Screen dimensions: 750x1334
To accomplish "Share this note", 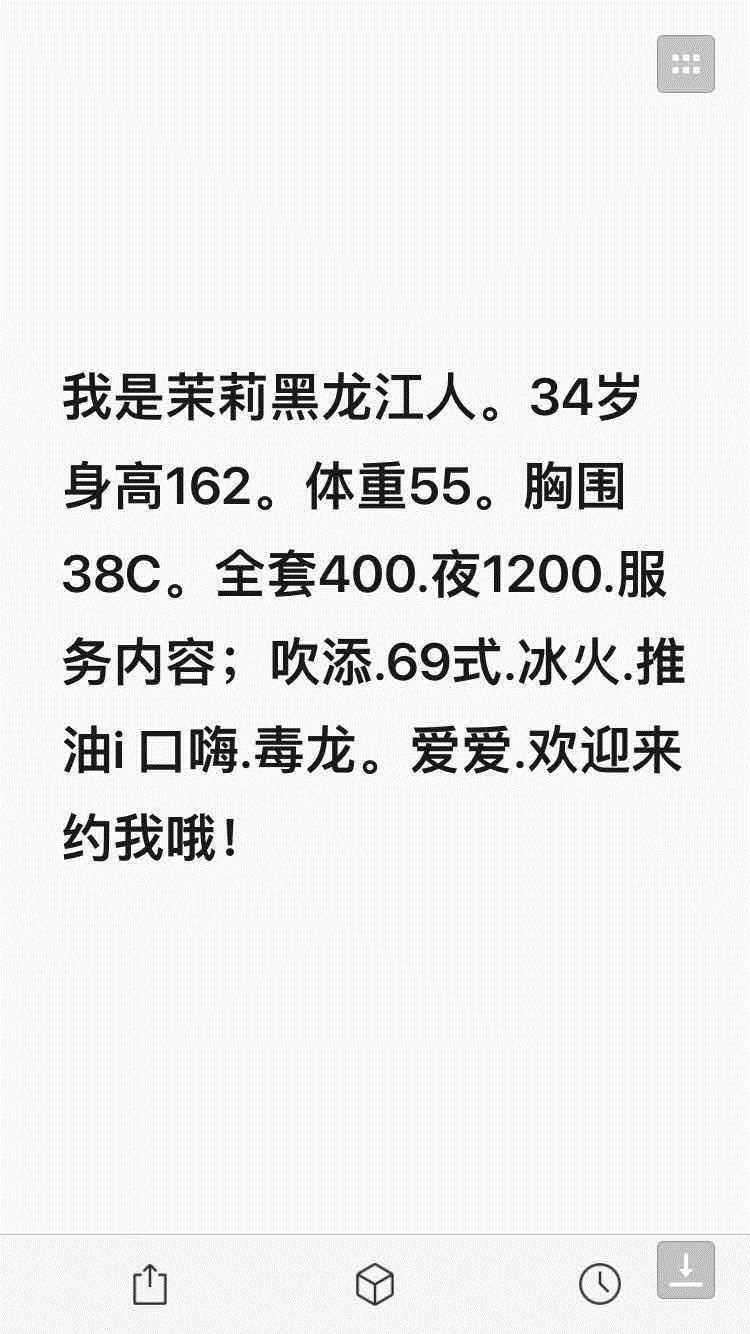I will pyautogui.click(x=150, y=1283).
